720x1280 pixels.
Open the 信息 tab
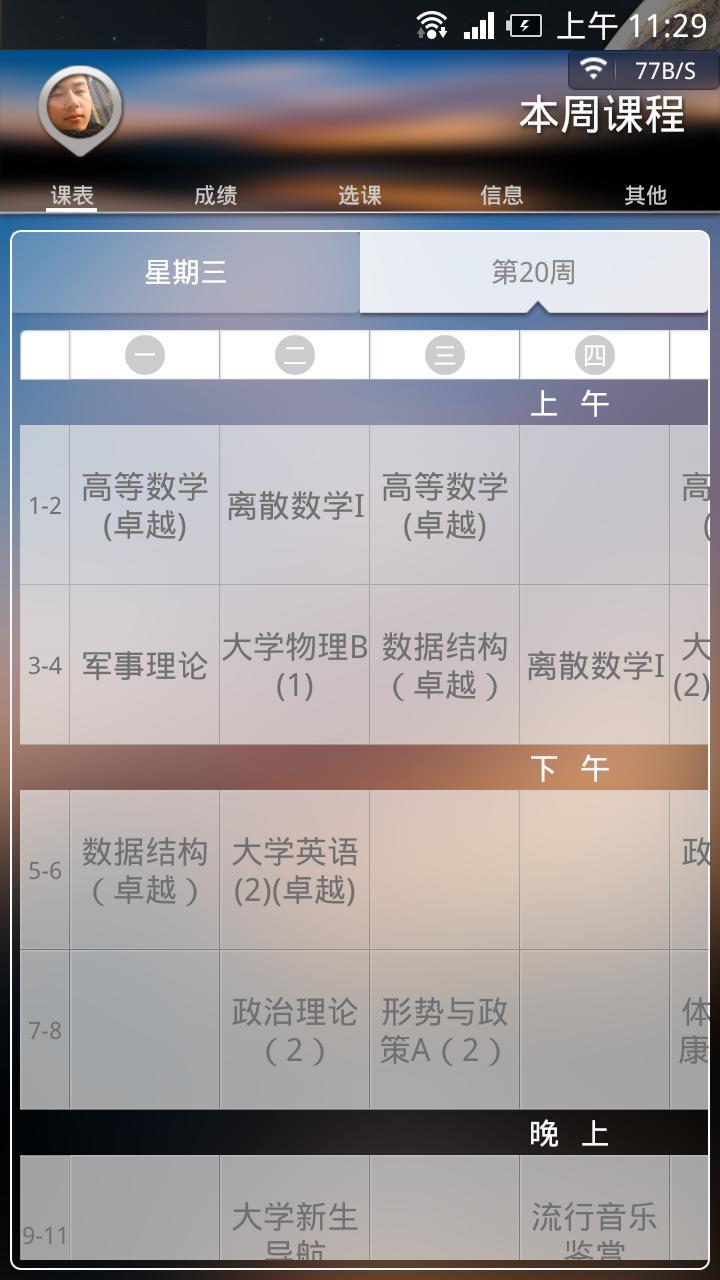pos(502,195)
